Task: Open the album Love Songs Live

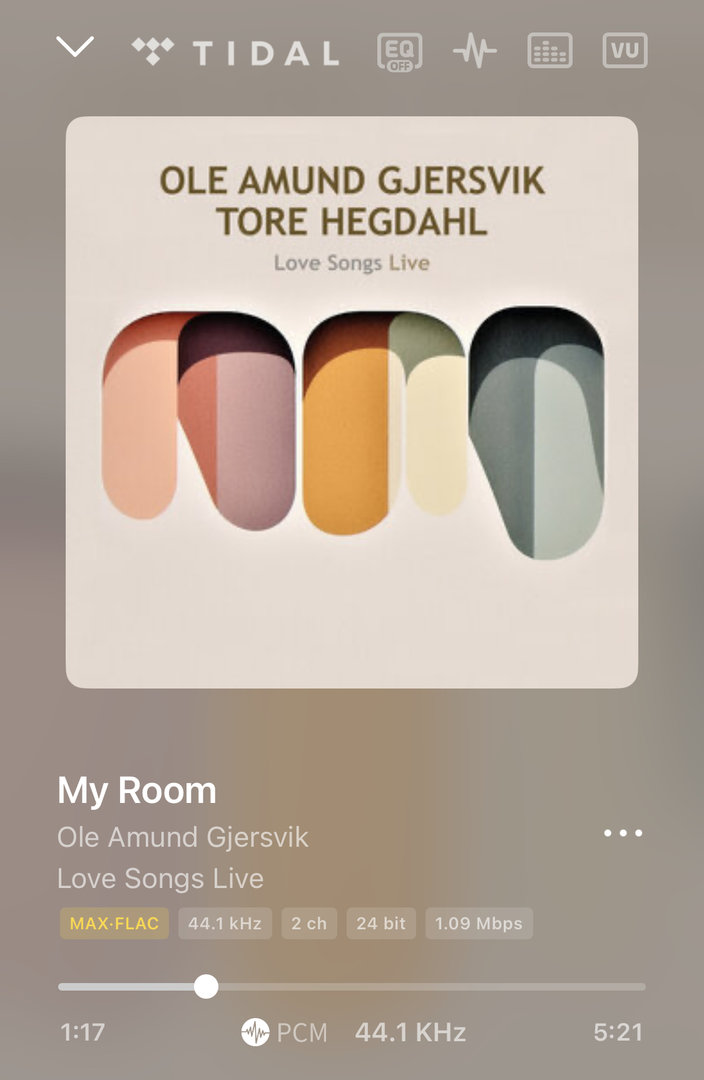Action: point(161,879)
